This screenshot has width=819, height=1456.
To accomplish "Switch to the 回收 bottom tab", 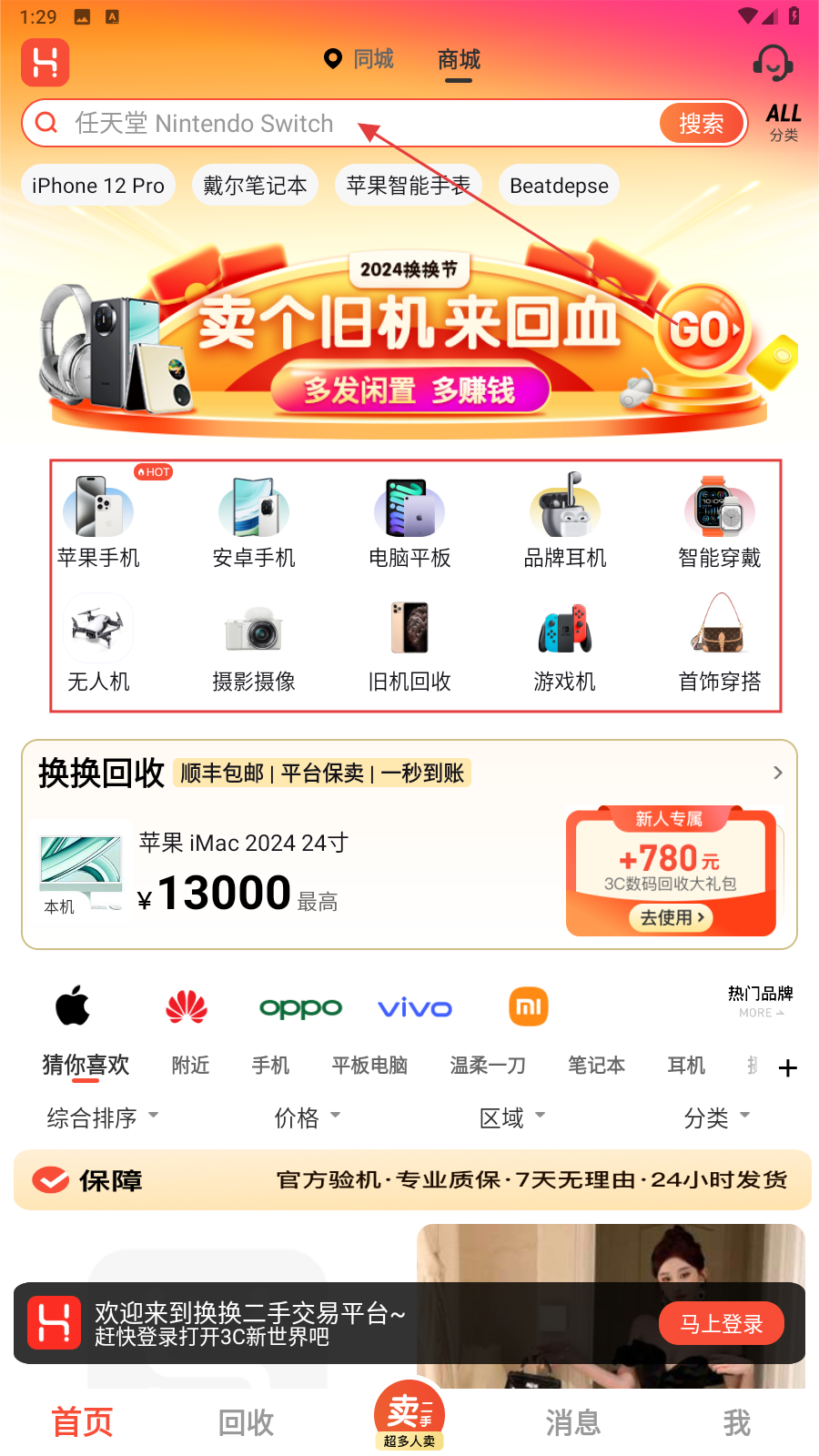I will 246,1422.
